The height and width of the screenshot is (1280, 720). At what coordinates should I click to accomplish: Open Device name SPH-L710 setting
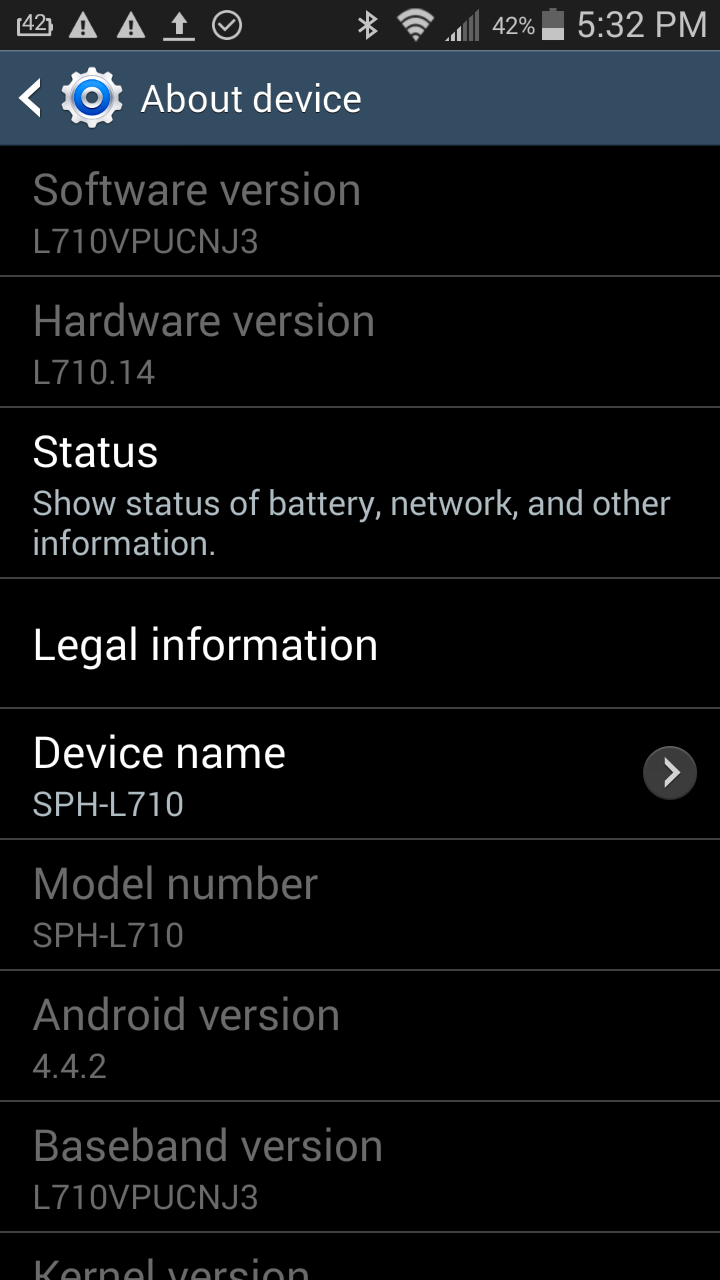point(360,774)
